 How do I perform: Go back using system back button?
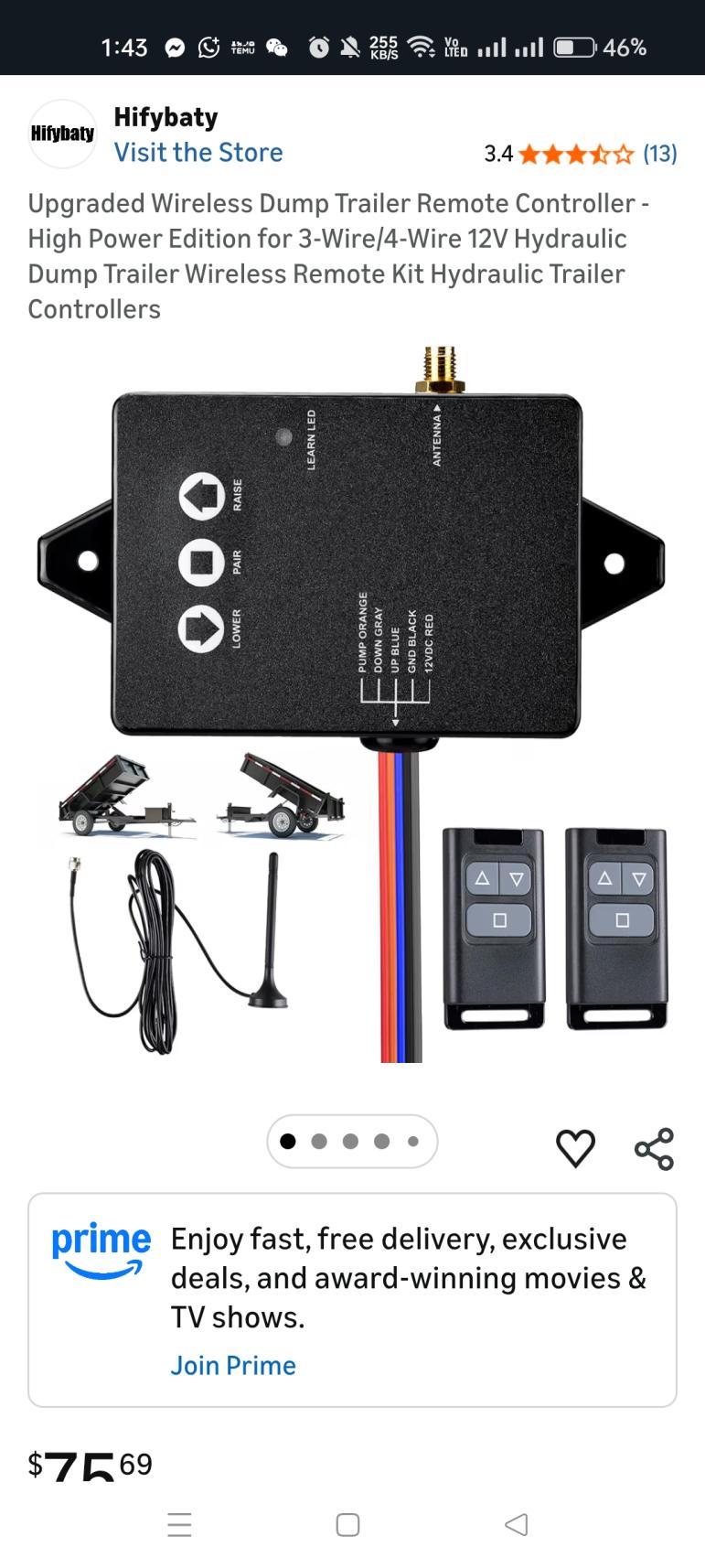tap(517, 1524)
